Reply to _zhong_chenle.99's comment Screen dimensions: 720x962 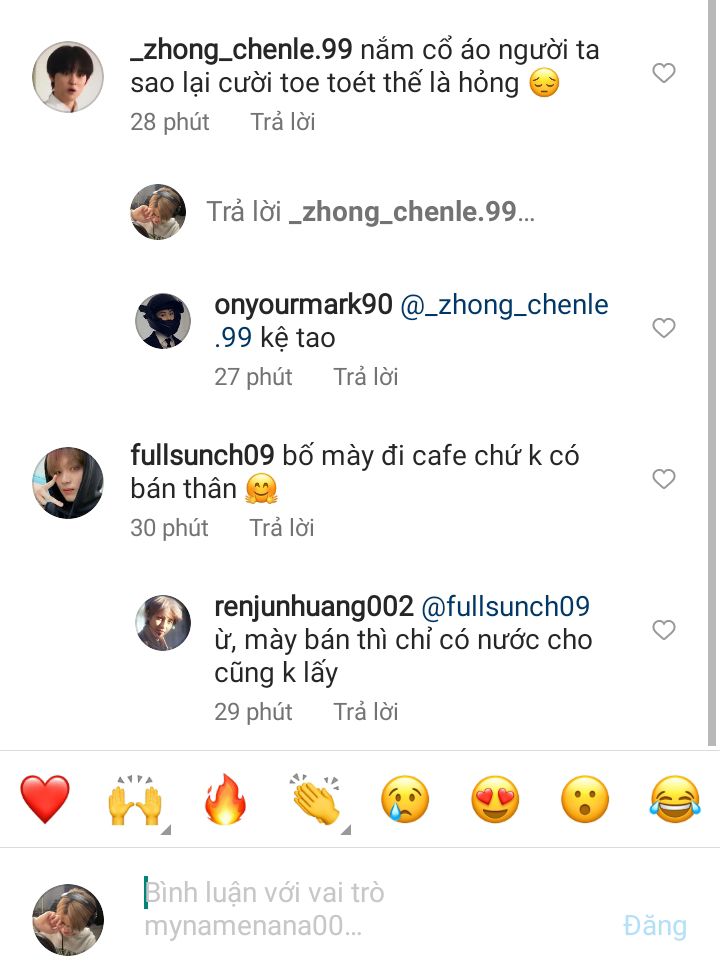pos(282,122)
